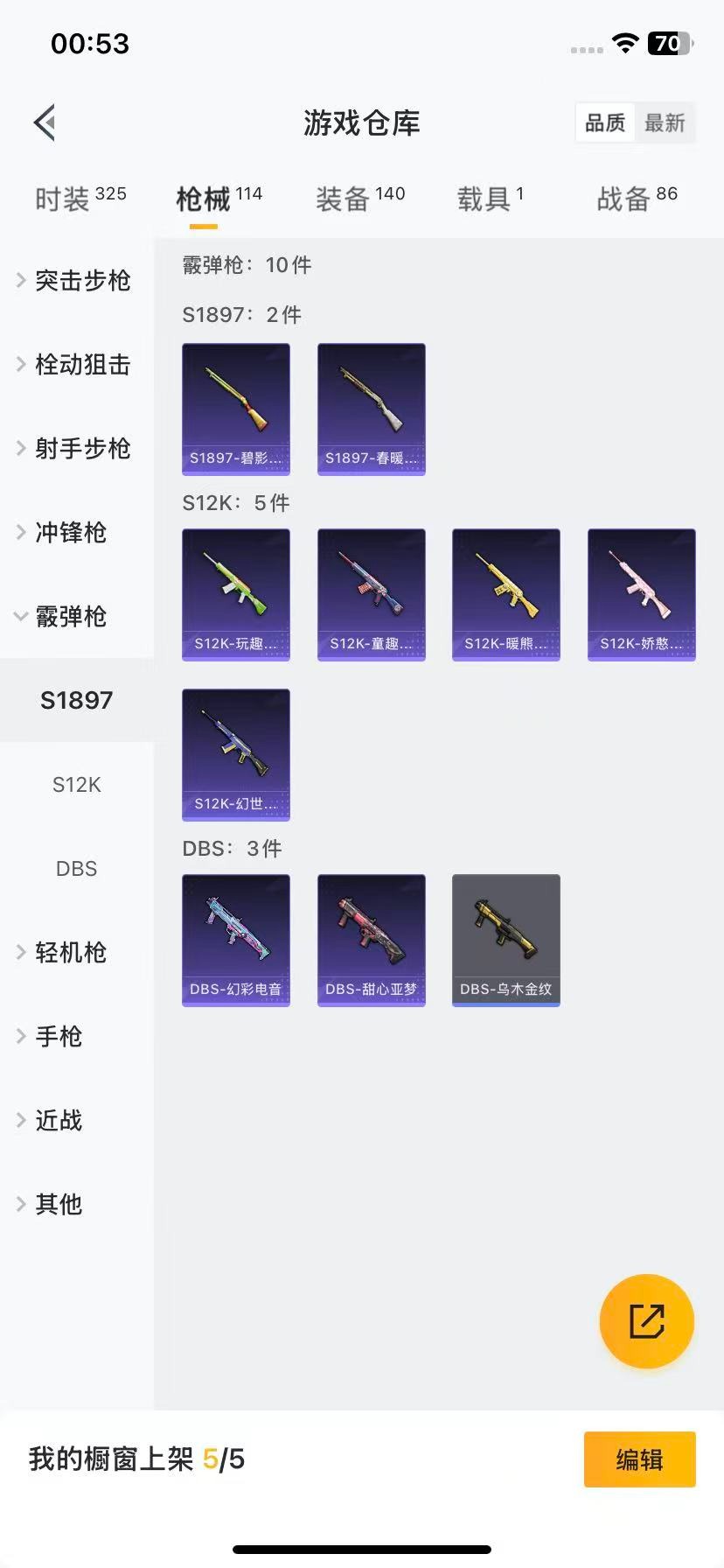Screen dimensions: 724x1568
Task: Tap the 编辑 button for showcase
Action: 639,1459
